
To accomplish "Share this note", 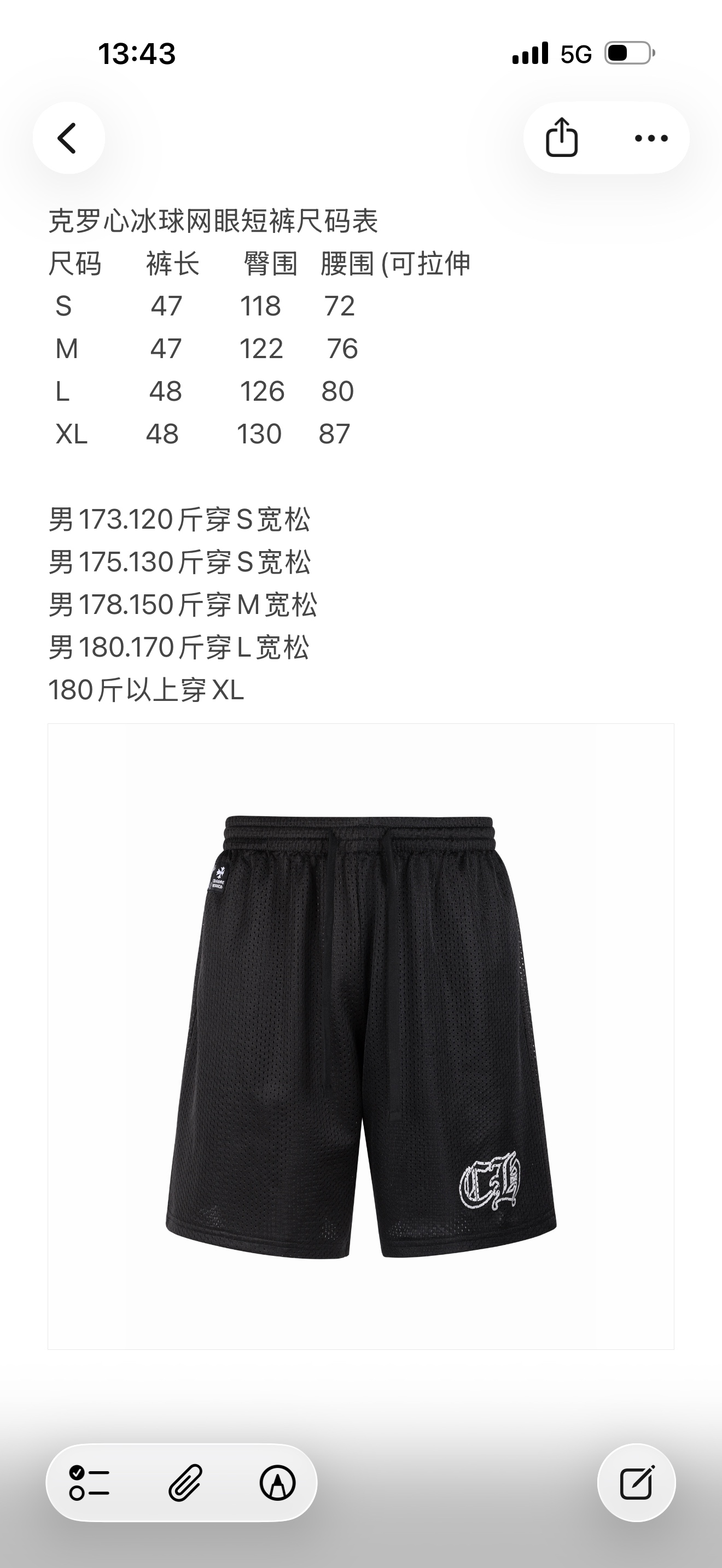I will click(x=561, y=138).
